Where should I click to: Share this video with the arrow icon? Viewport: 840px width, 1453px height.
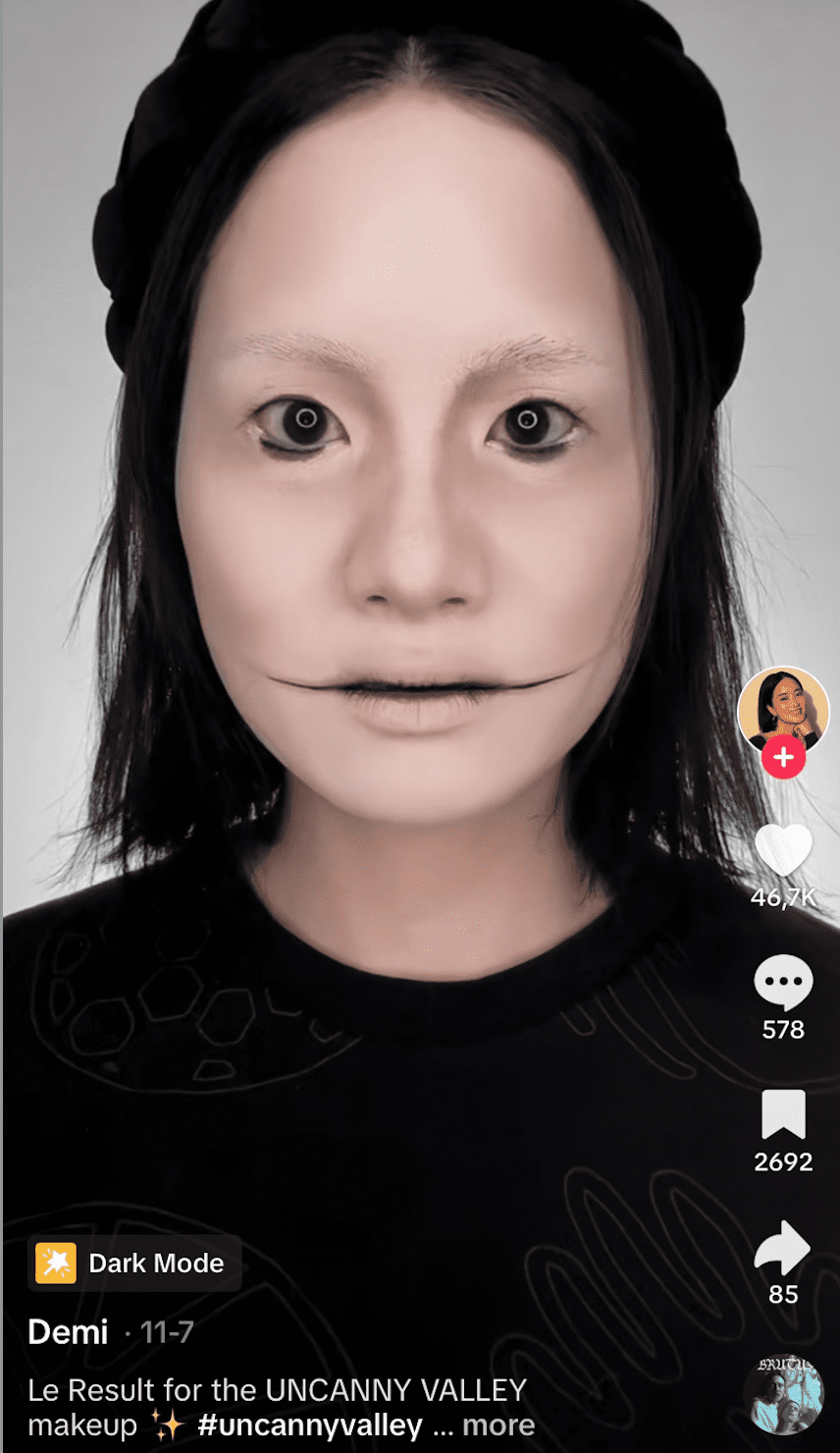tap(783, 1249)
